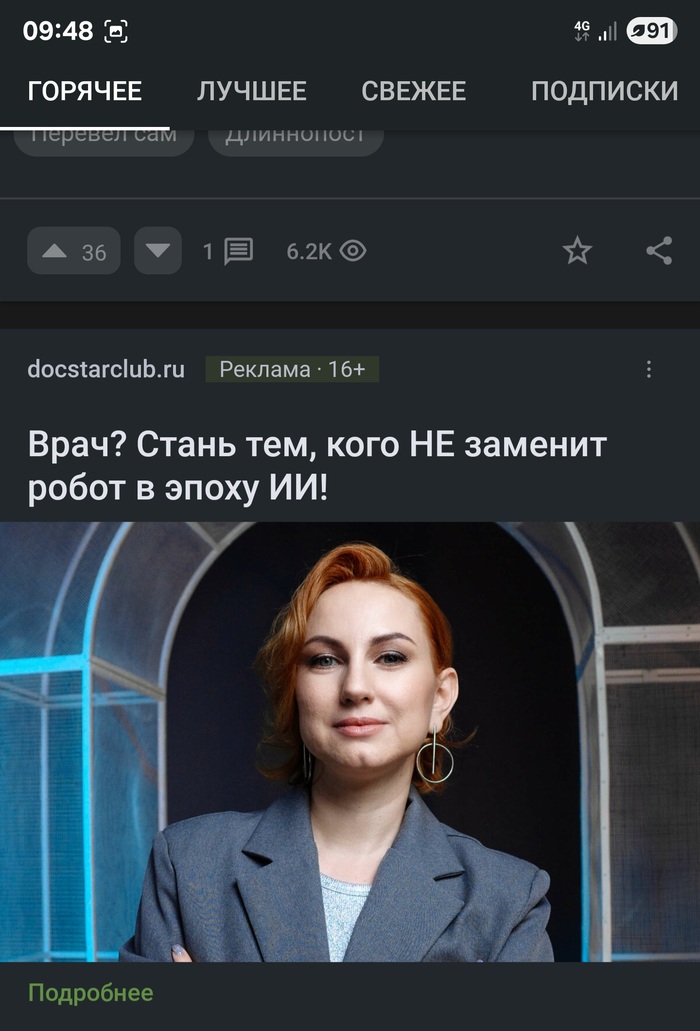
Task: Switch to the ЛУЧШЕЕ tab
Action: coord(252,91)
